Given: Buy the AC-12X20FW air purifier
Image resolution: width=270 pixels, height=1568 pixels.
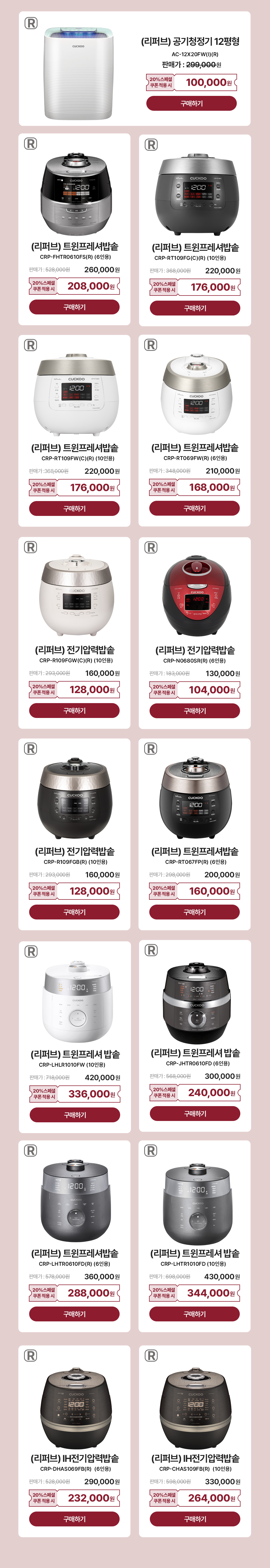Looking at the screenshot, I should tap(191, 103).
